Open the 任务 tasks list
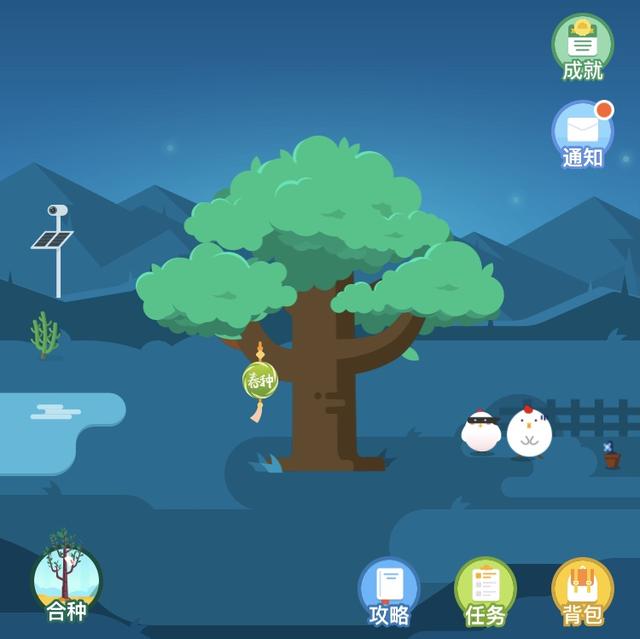This screenshot has width=640, height=639. click(x=485, y=590)
